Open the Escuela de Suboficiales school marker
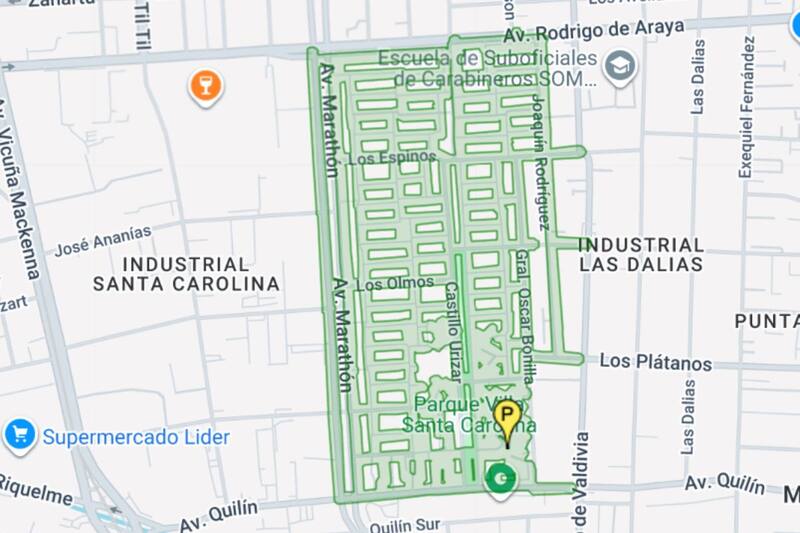Screen dimensions: 800x533 tap(621, 68)
